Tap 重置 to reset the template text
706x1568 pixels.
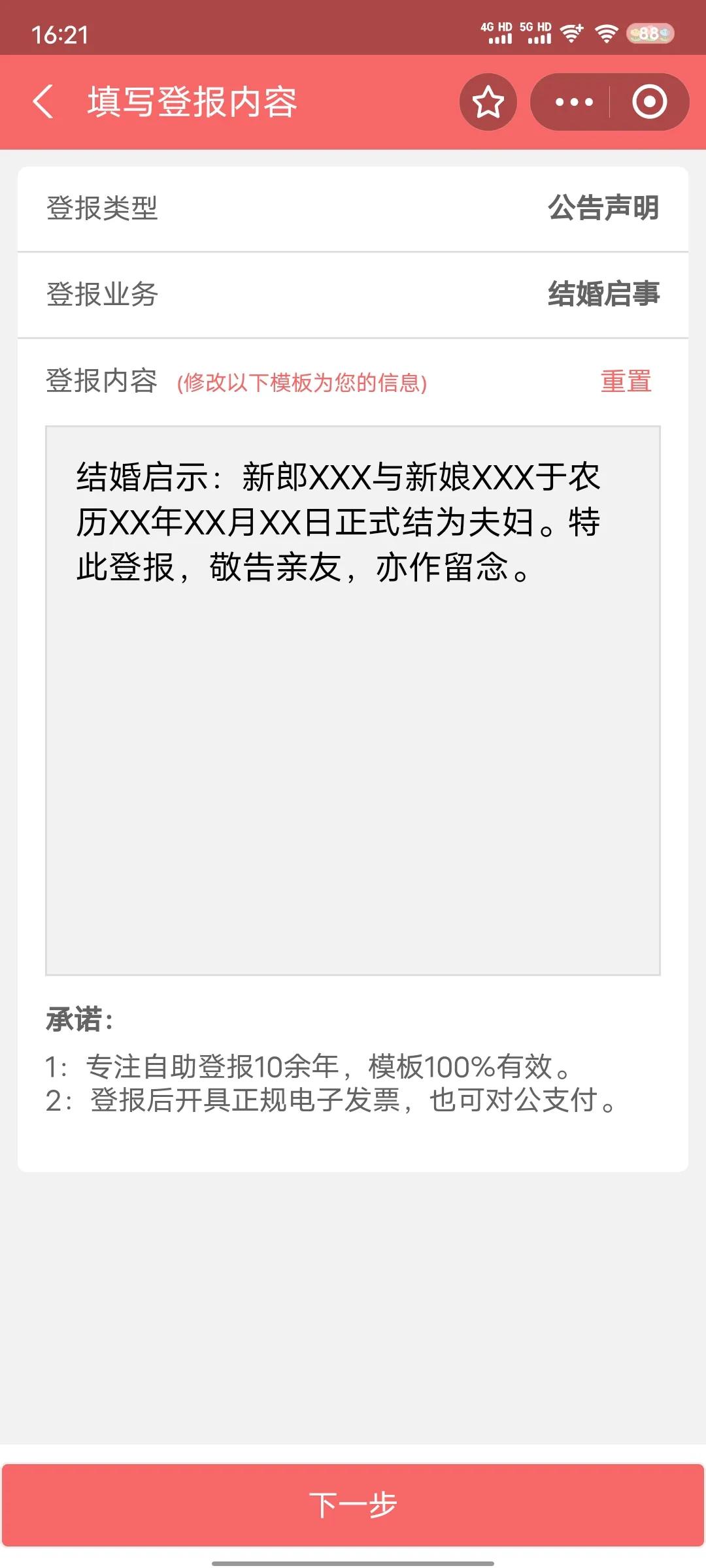pyautogui.click(x=626, y=382)
